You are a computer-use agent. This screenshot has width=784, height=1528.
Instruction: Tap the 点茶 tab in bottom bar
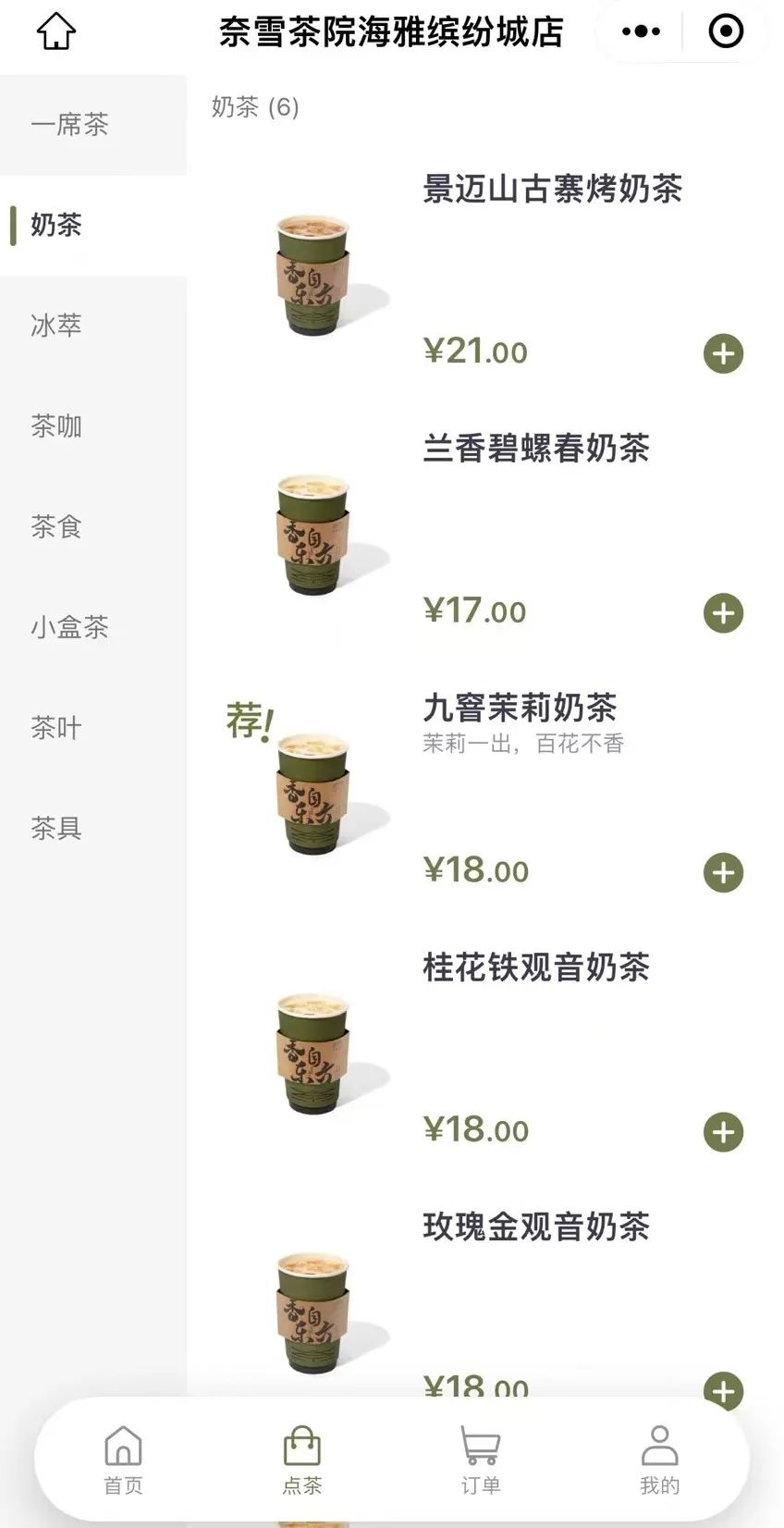[x=301, y=1460]
